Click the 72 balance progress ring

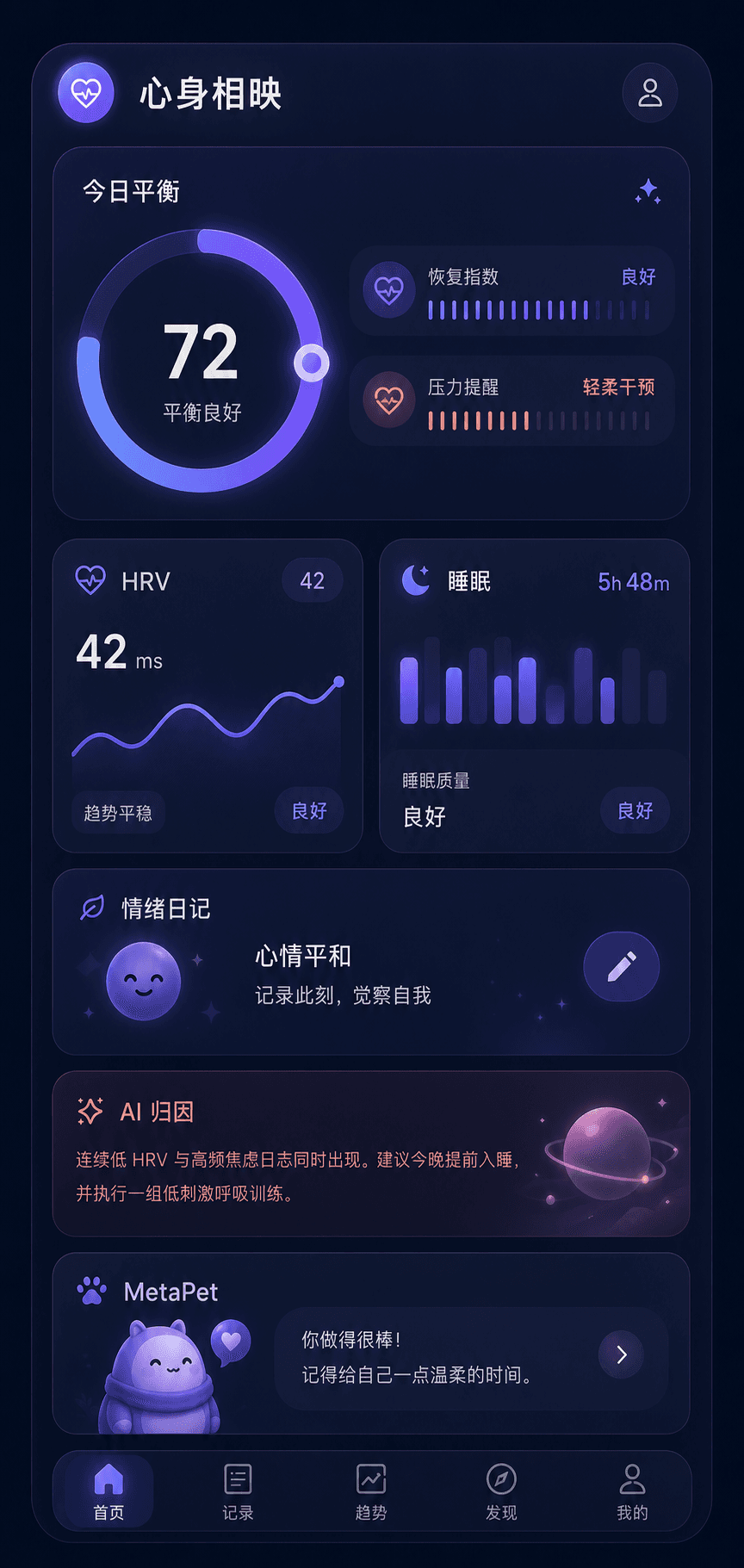pos(201,353)
